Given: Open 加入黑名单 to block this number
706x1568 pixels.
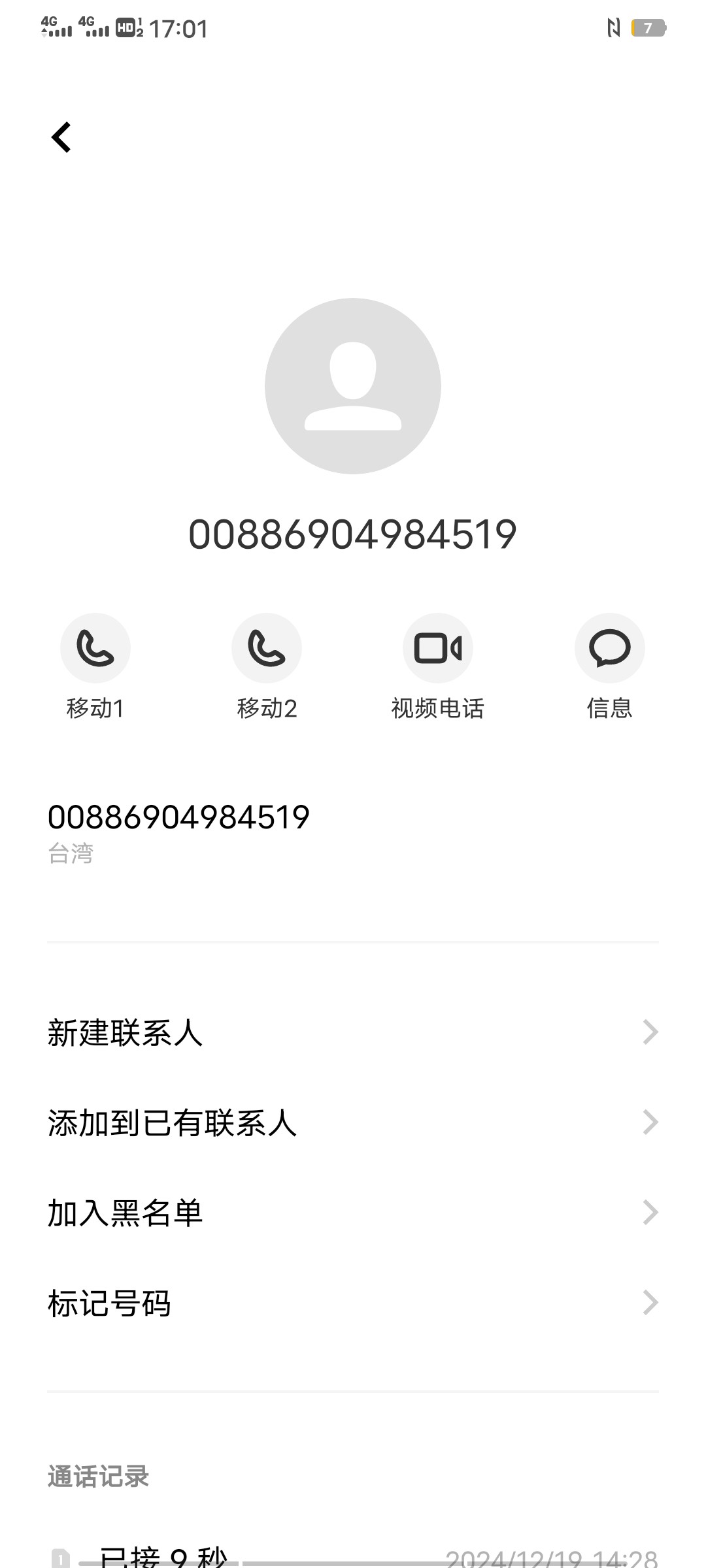Looking at the screenshot, I should (x=353, y=1213).
